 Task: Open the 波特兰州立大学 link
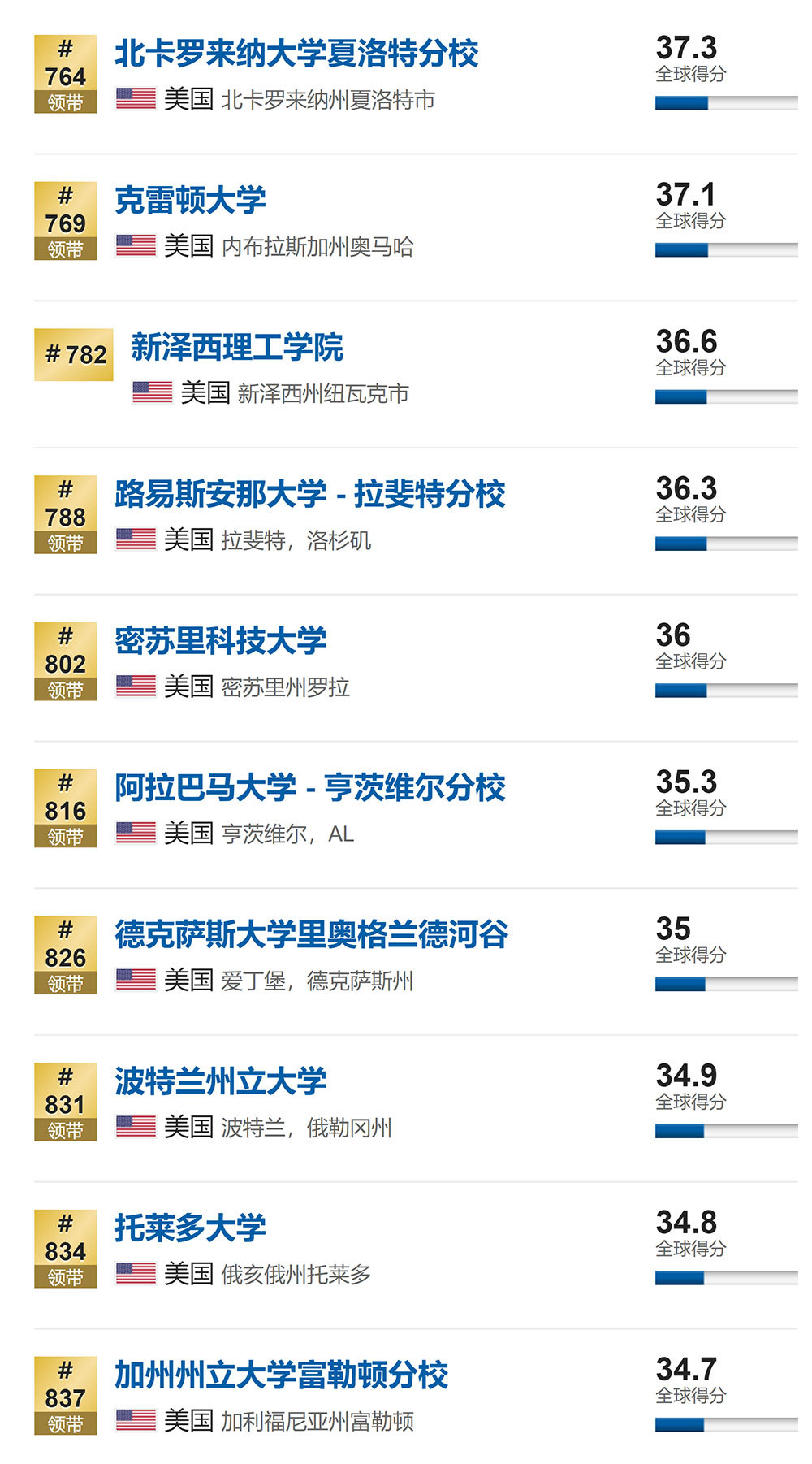click(220, 1082)
